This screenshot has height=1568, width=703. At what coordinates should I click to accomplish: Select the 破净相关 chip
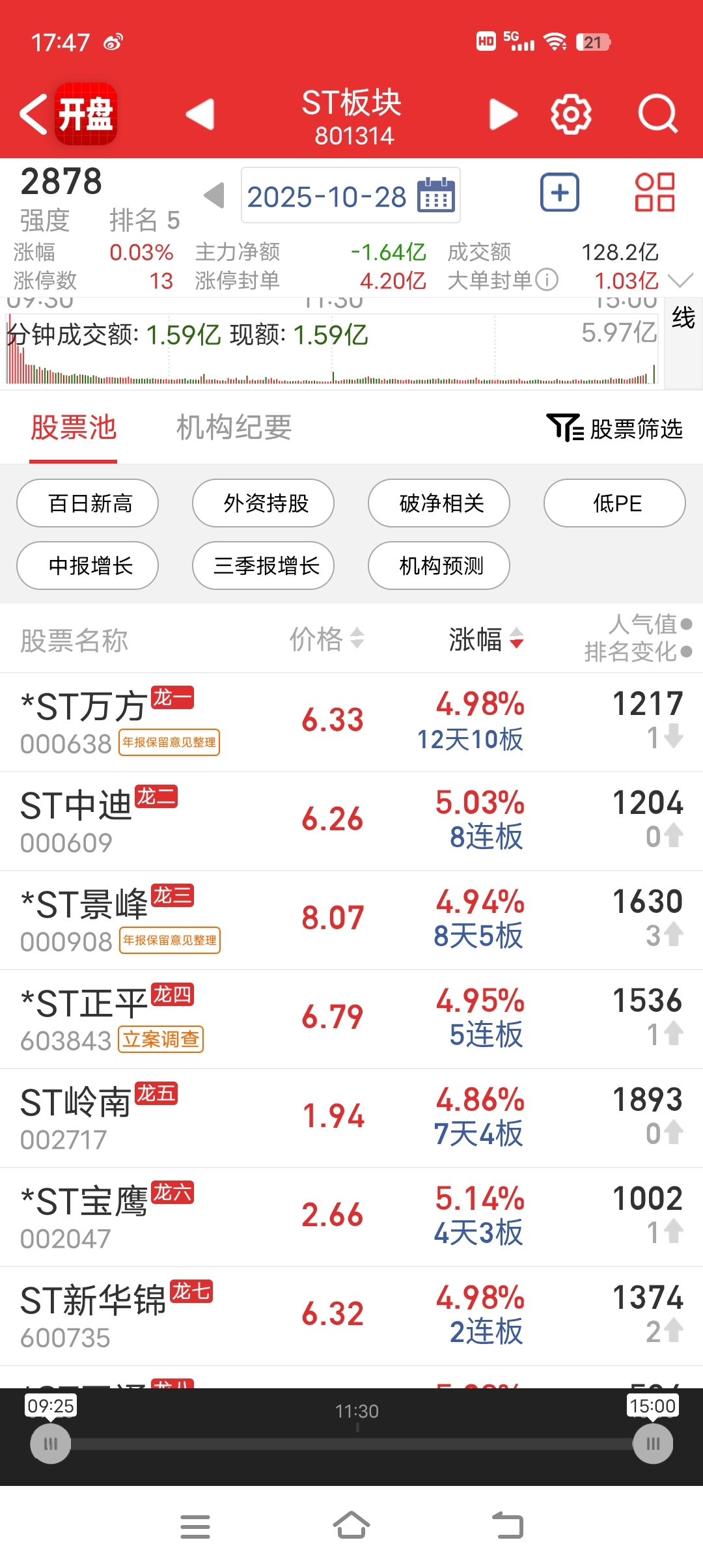(x=439, y=503)
